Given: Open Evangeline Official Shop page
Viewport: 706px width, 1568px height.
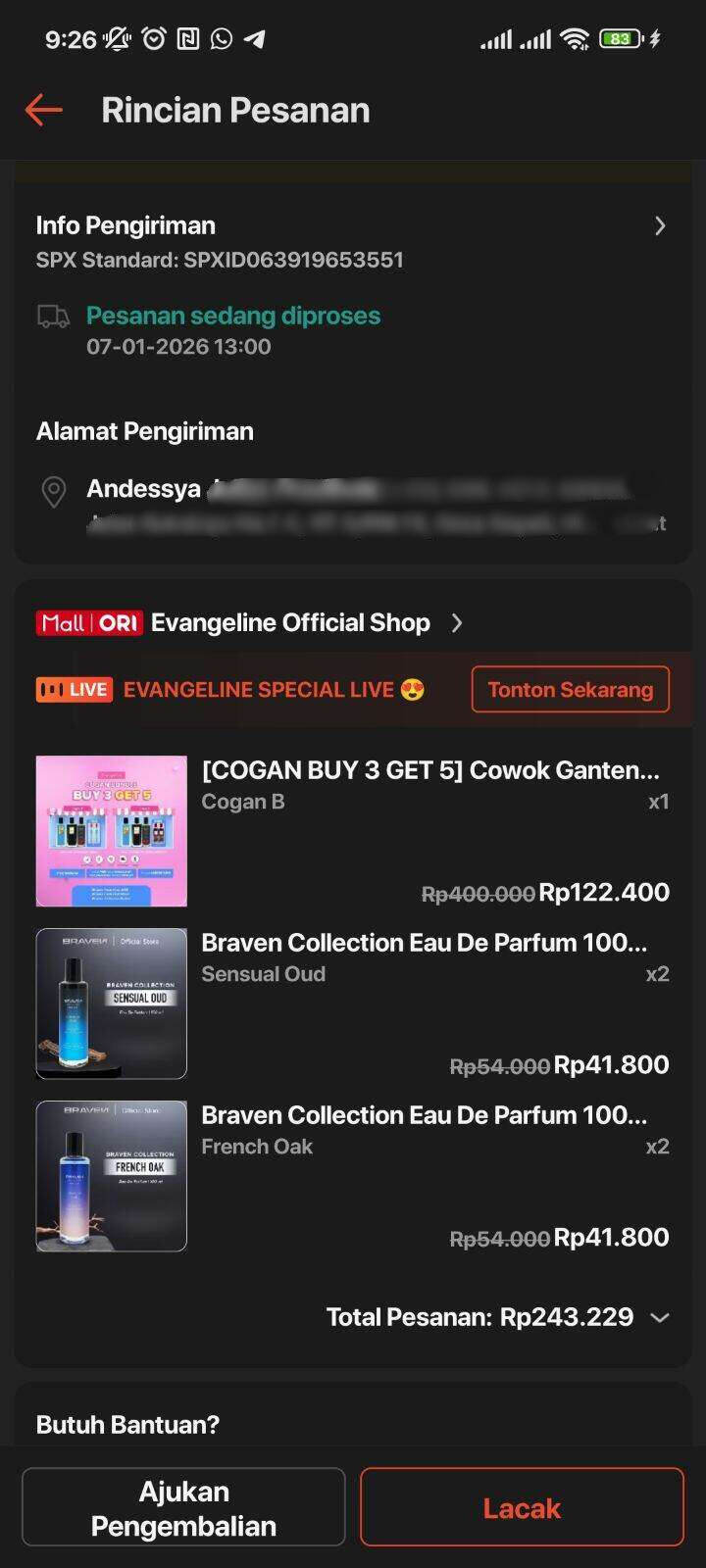Looking at the screenshot, I should [290, 623].
